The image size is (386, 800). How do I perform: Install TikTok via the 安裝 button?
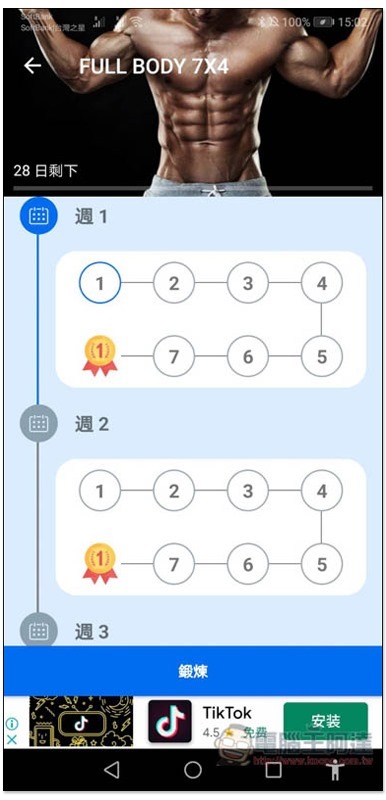click(x=325, y=721)
